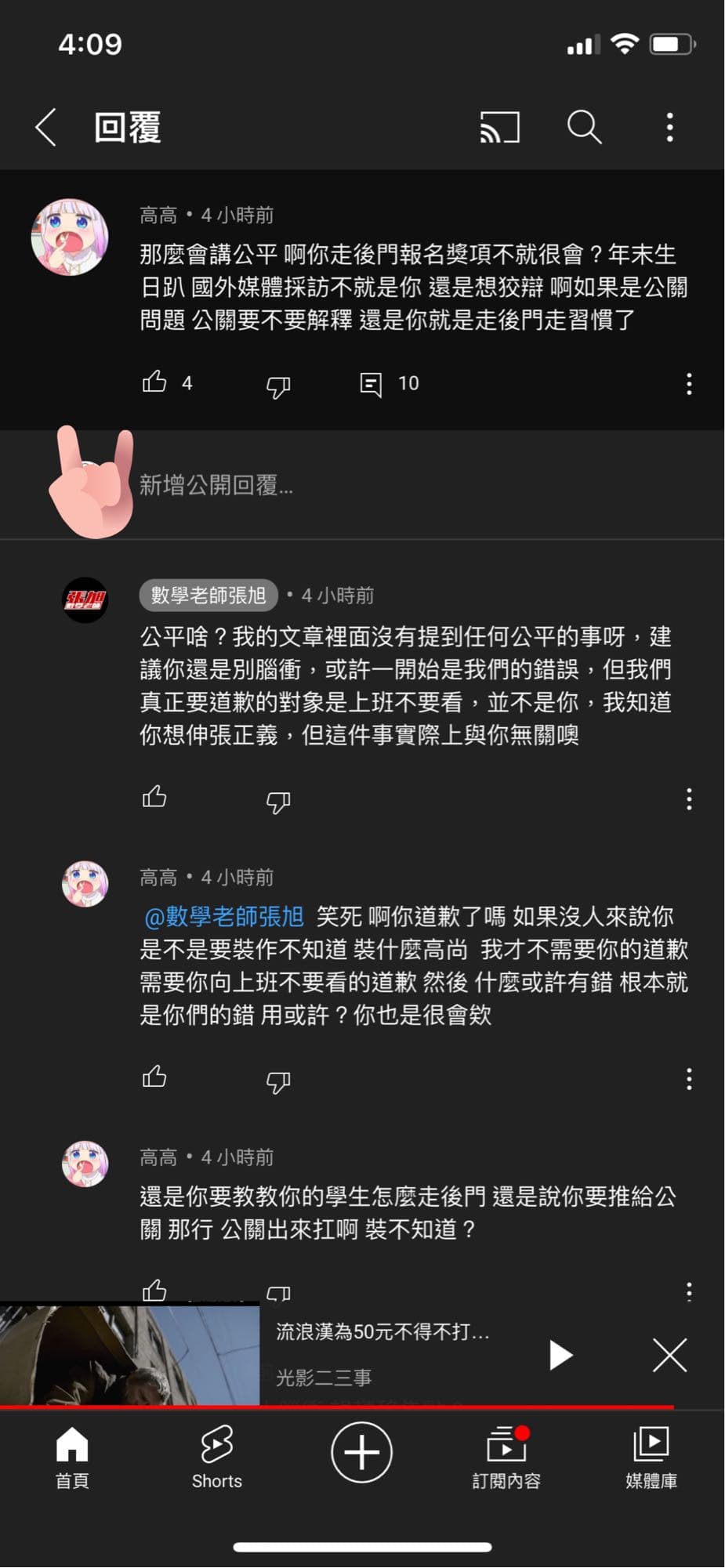
Task: Tap the @數學老師張旭 mention link
Action: (x=224, y=916)
